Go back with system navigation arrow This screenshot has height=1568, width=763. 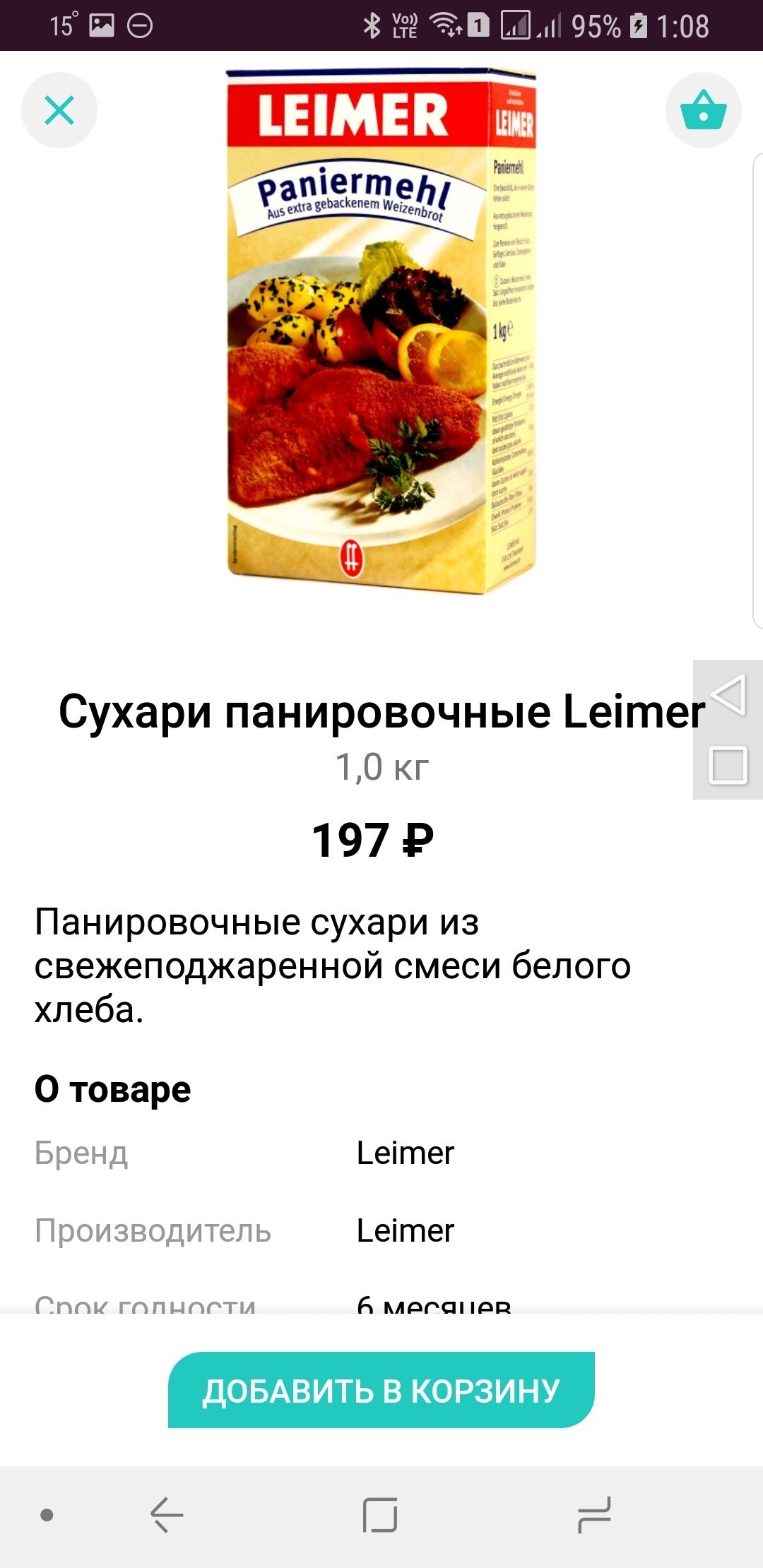(x=167, y=1515)
